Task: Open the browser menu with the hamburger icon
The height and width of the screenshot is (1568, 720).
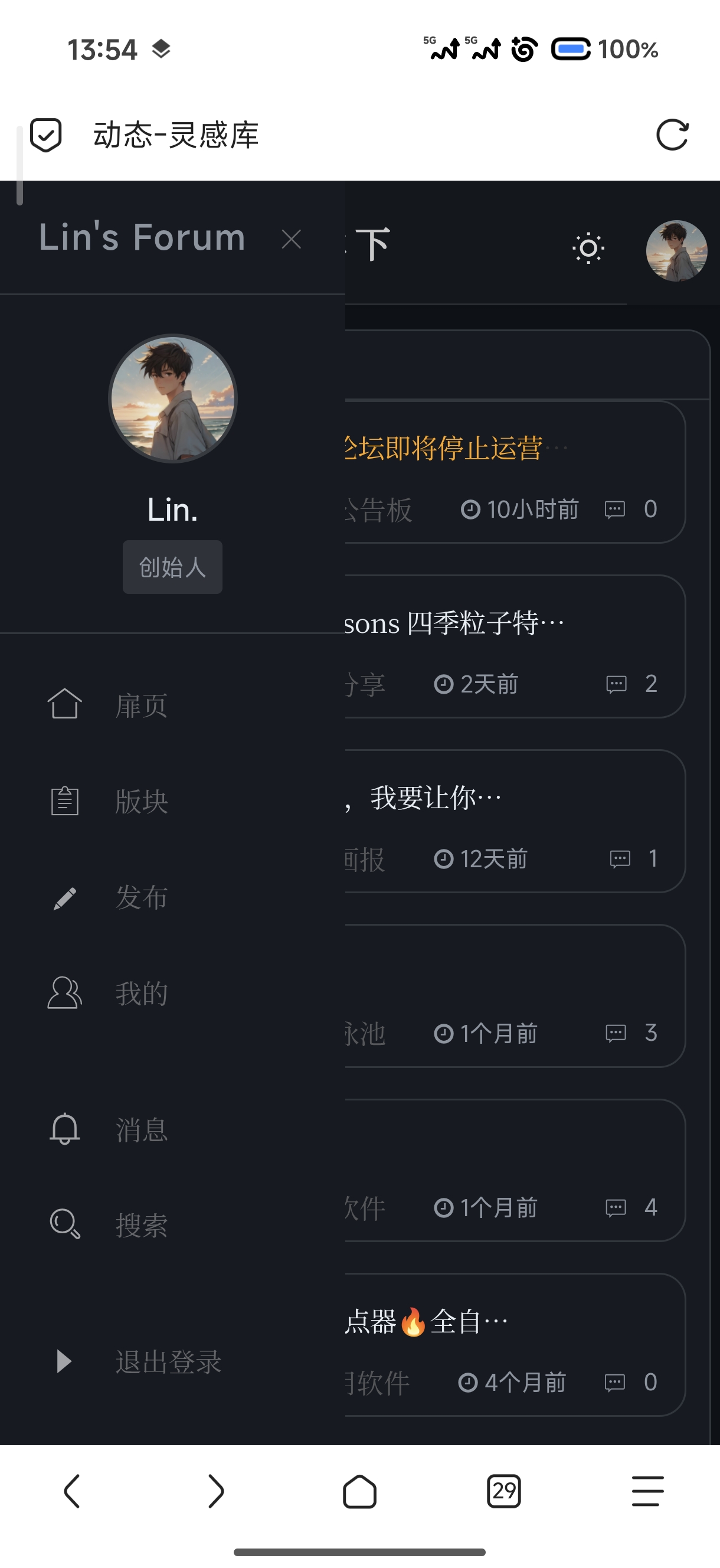Action: click(647, 1491)
